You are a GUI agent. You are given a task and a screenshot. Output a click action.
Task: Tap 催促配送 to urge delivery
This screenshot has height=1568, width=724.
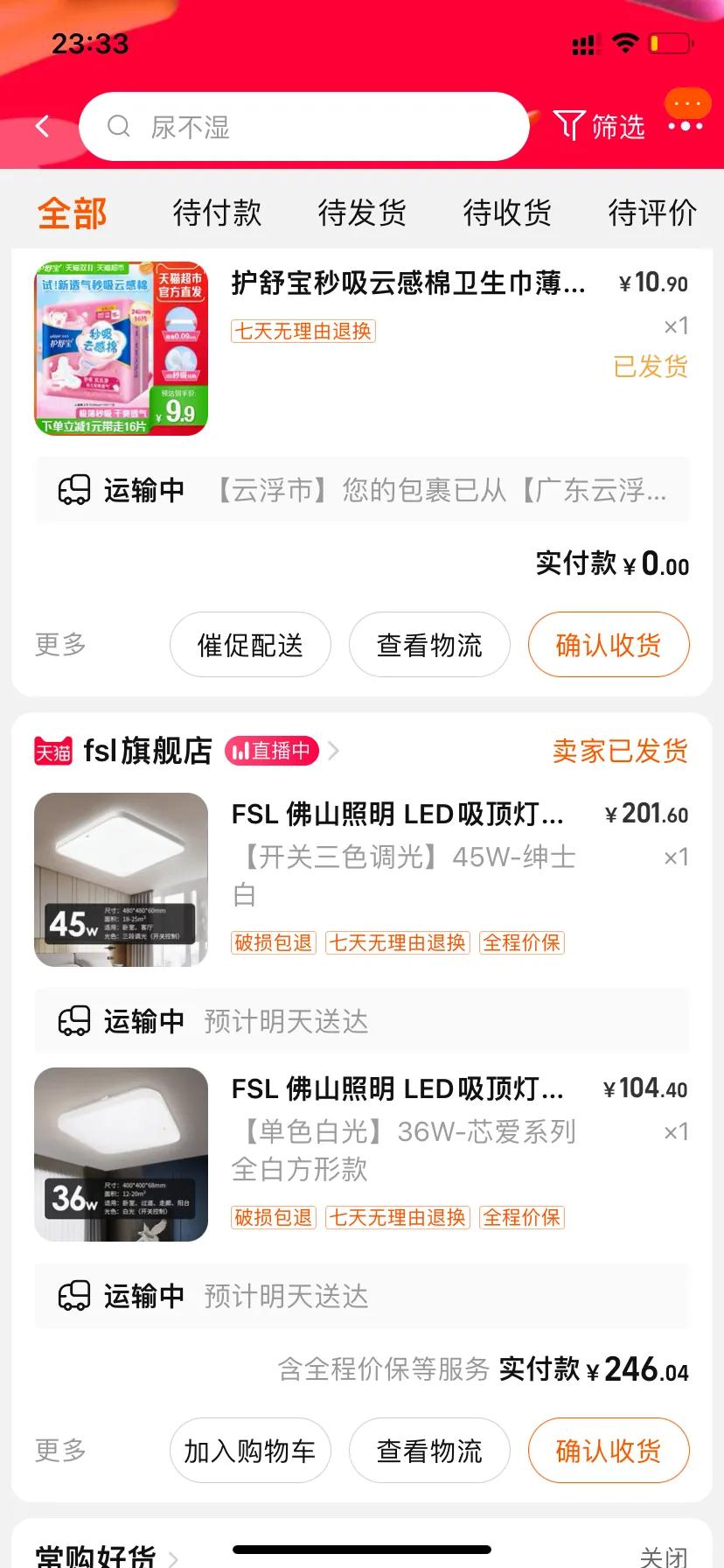(249, 645)
